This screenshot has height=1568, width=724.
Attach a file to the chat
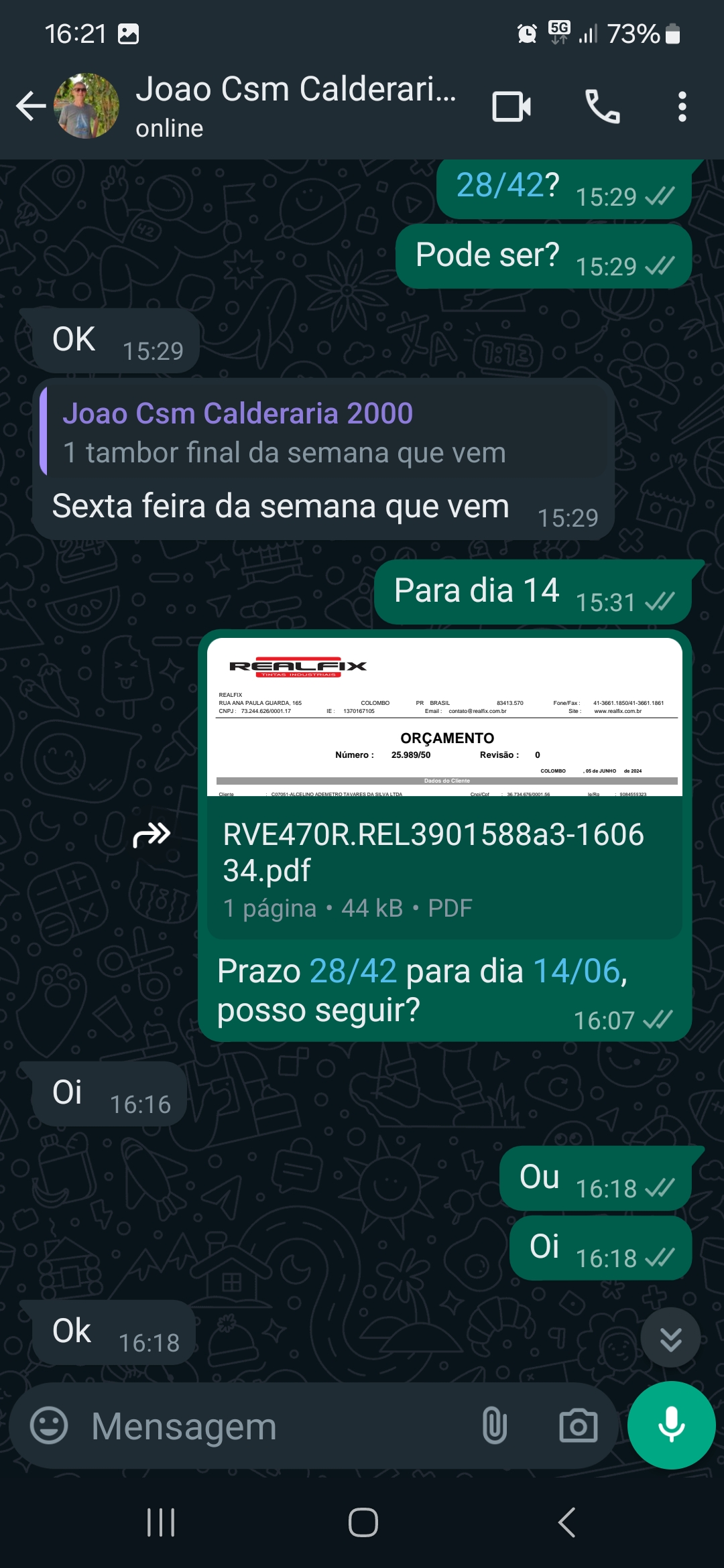pyautogui.click(x=494, y=1426)
